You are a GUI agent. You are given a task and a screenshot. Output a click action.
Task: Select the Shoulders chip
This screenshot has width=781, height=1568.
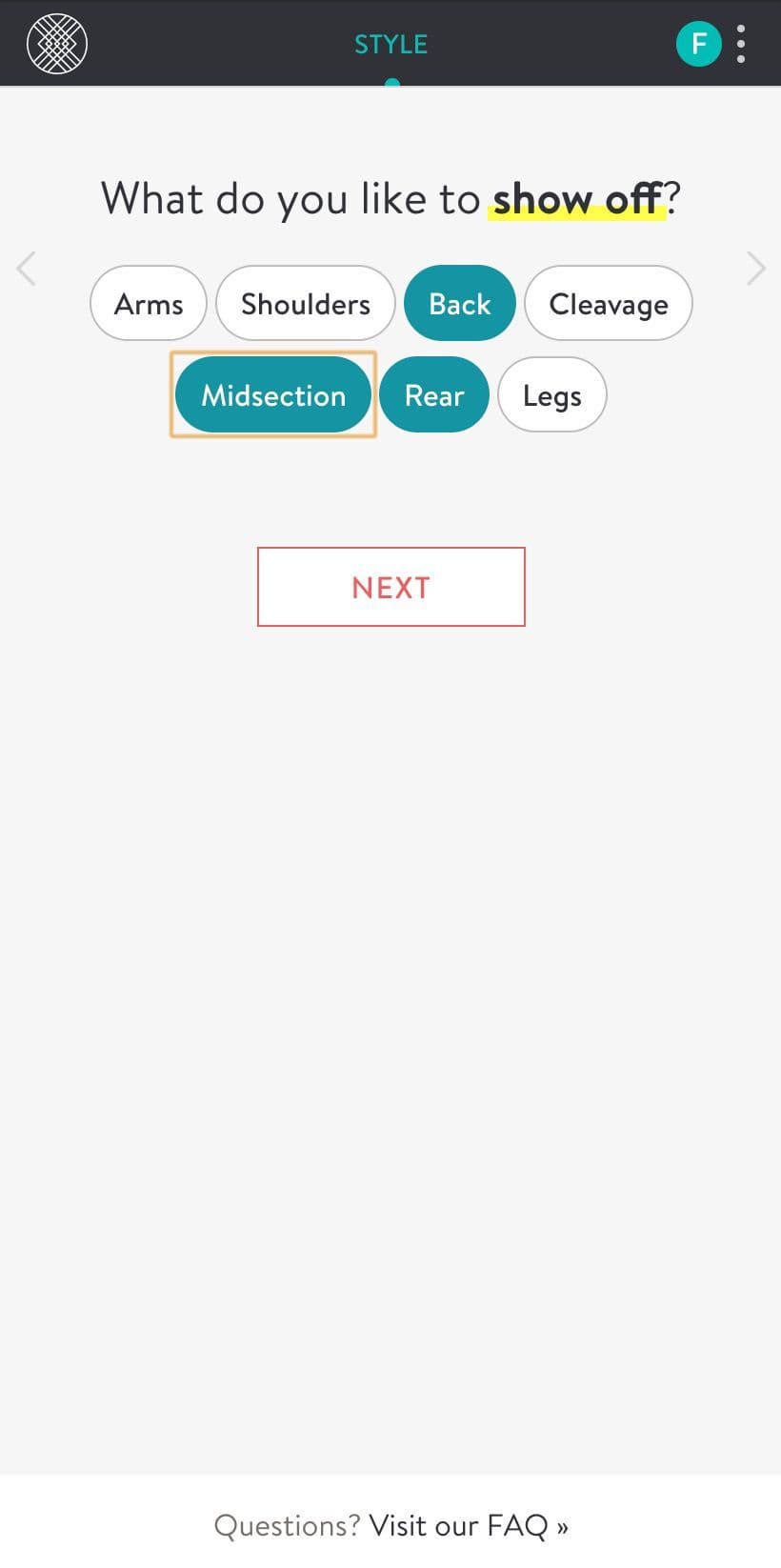point(306,303)
